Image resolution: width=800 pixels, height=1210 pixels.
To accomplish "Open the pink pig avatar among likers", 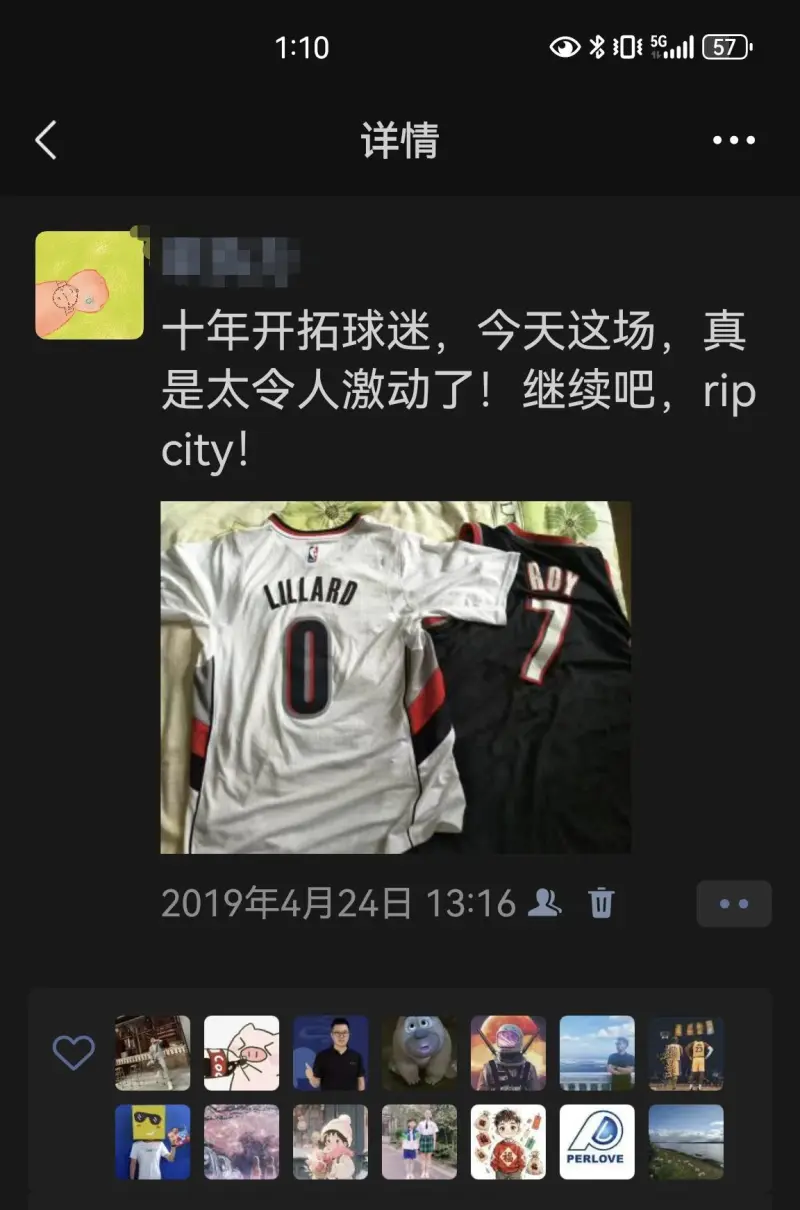I will pyautogui.click(x=241, y=1053).
